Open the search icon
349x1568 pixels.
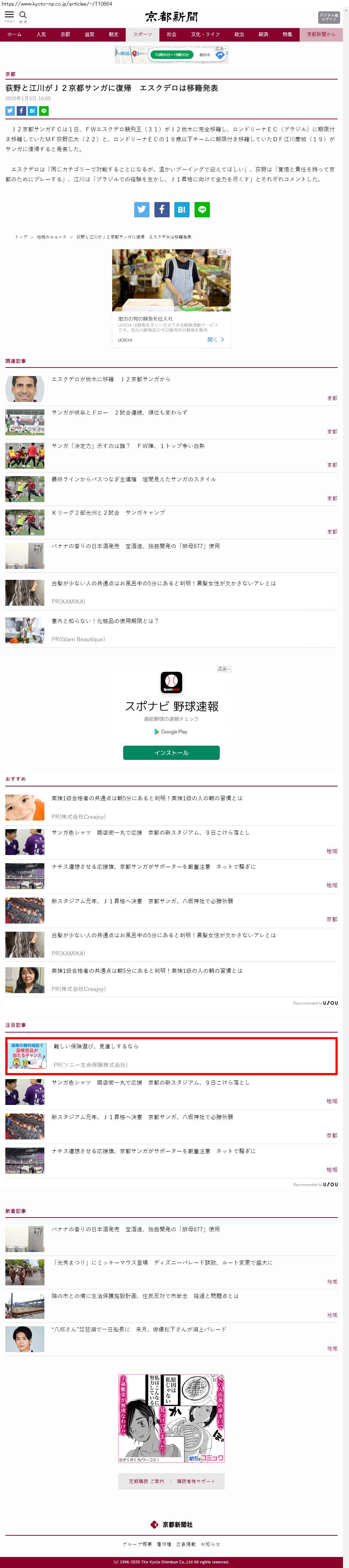pyautogui.click(x=23, y=15)
